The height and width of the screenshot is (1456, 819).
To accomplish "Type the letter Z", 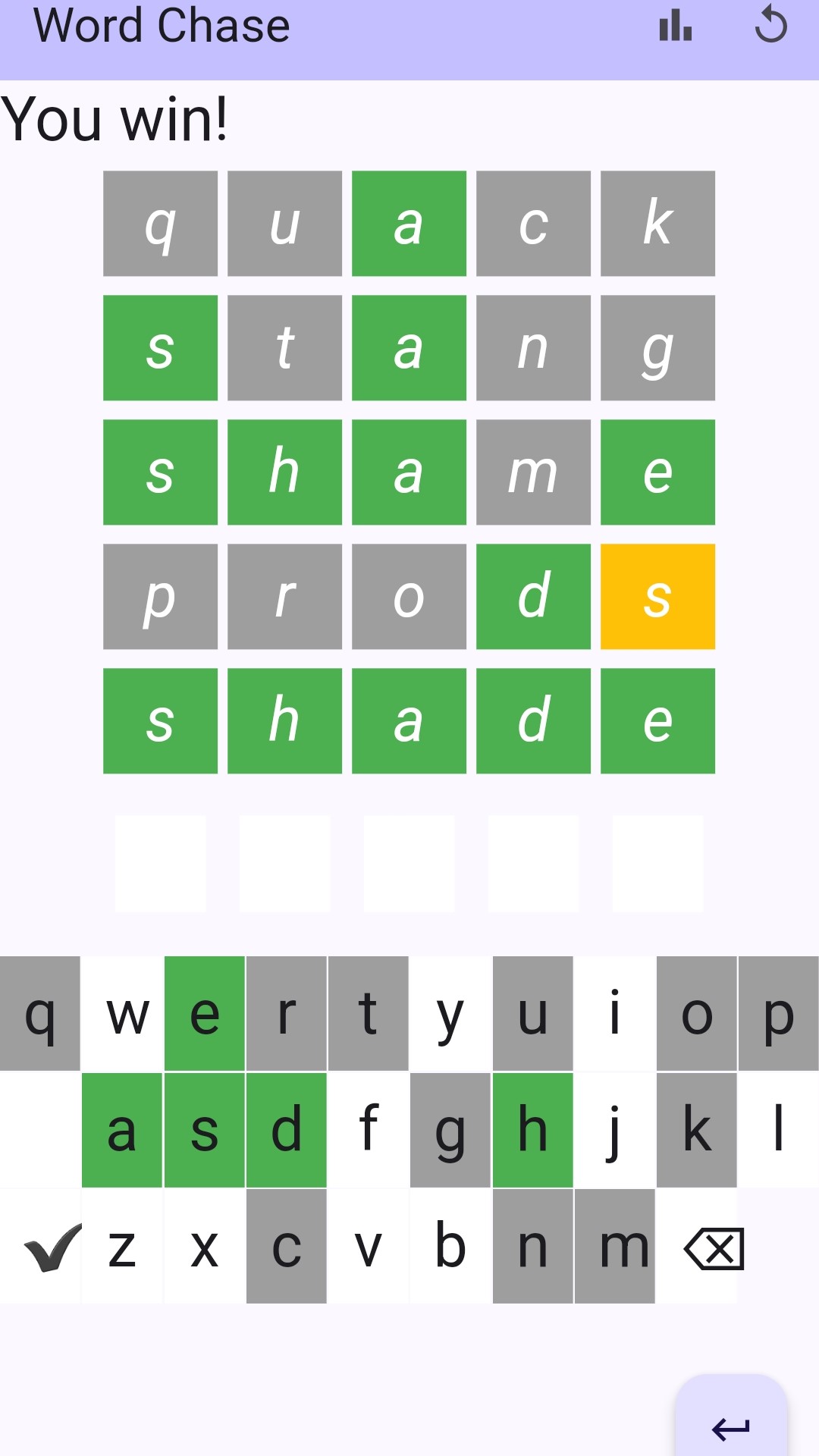I will [x=123, y=1247].
